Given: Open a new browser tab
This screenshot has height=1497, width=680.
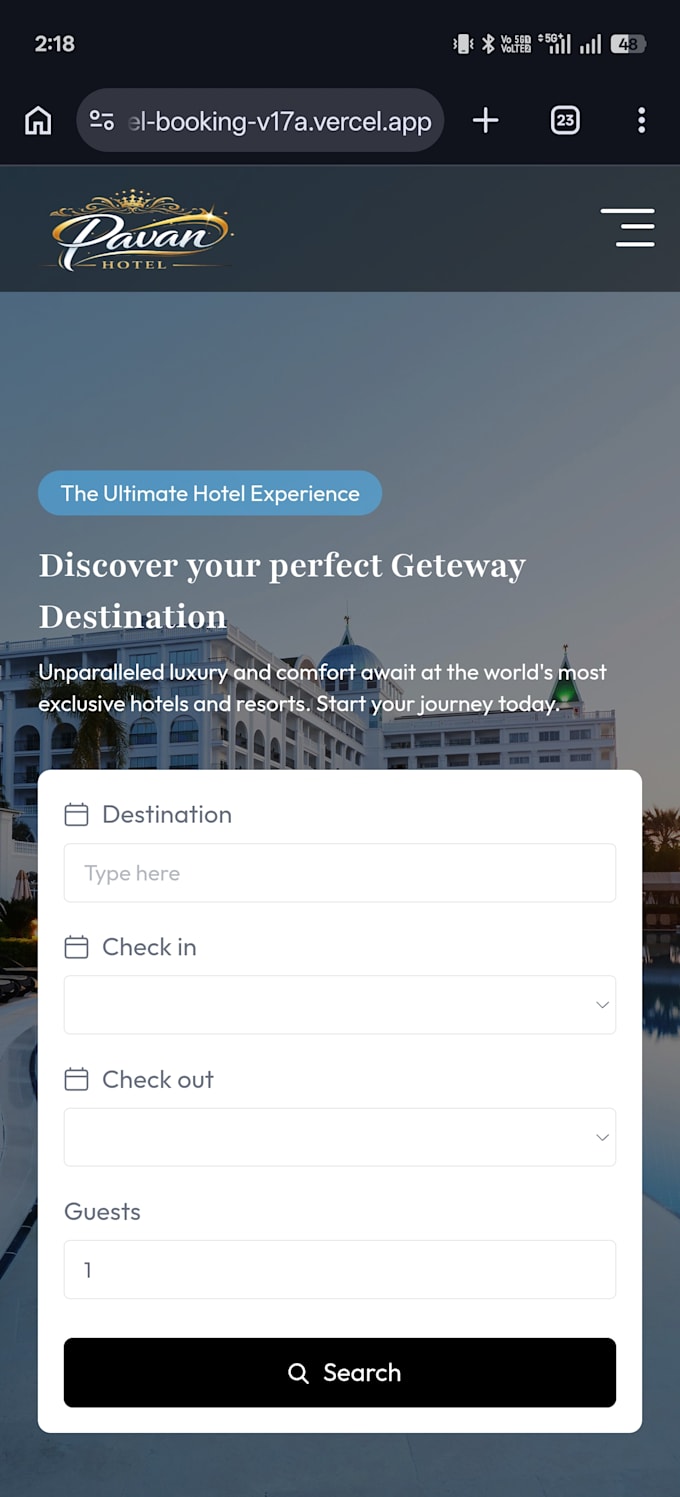Looking at the screenshot, I should pyautogui.click(x=485, y=121).
